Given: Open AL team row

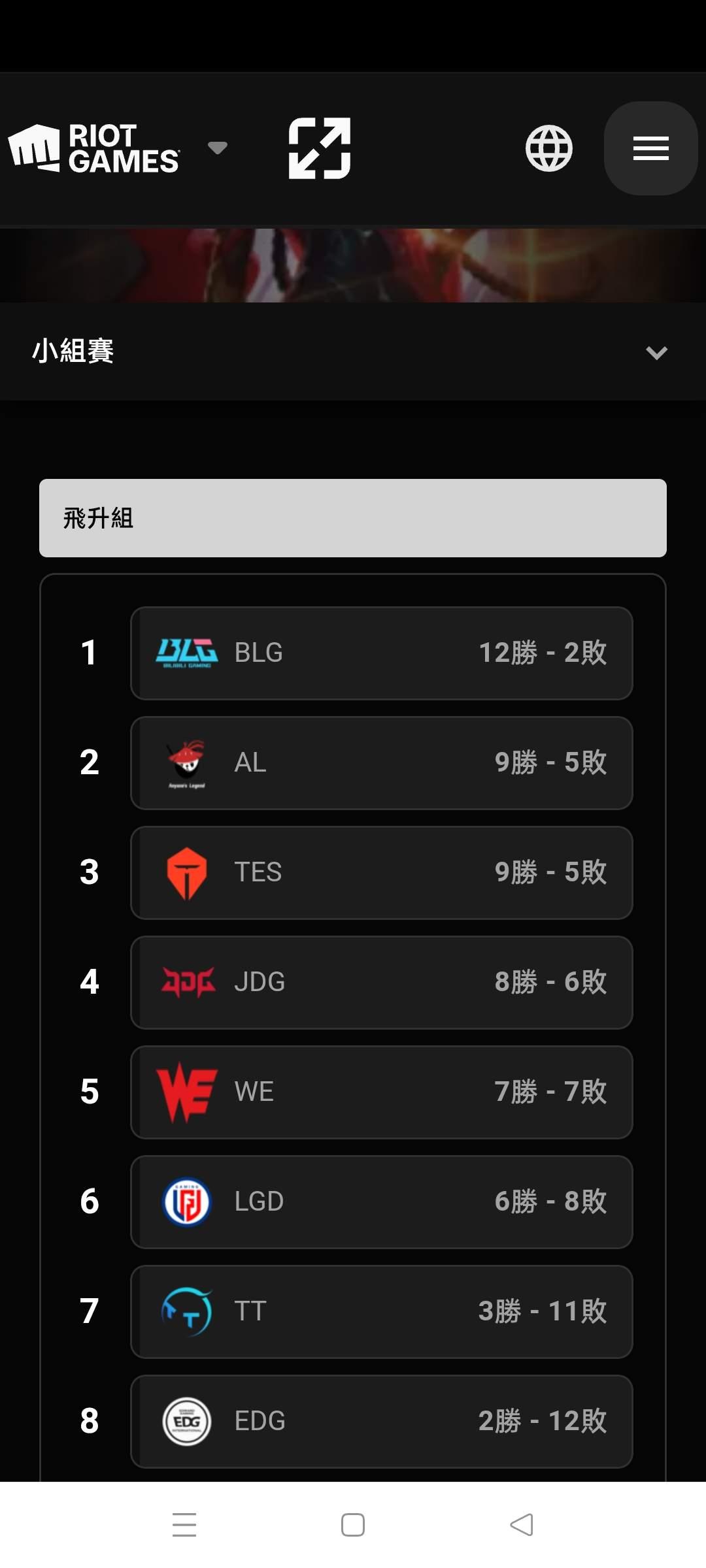Looking at the screenshot, I should click(382, 763).
